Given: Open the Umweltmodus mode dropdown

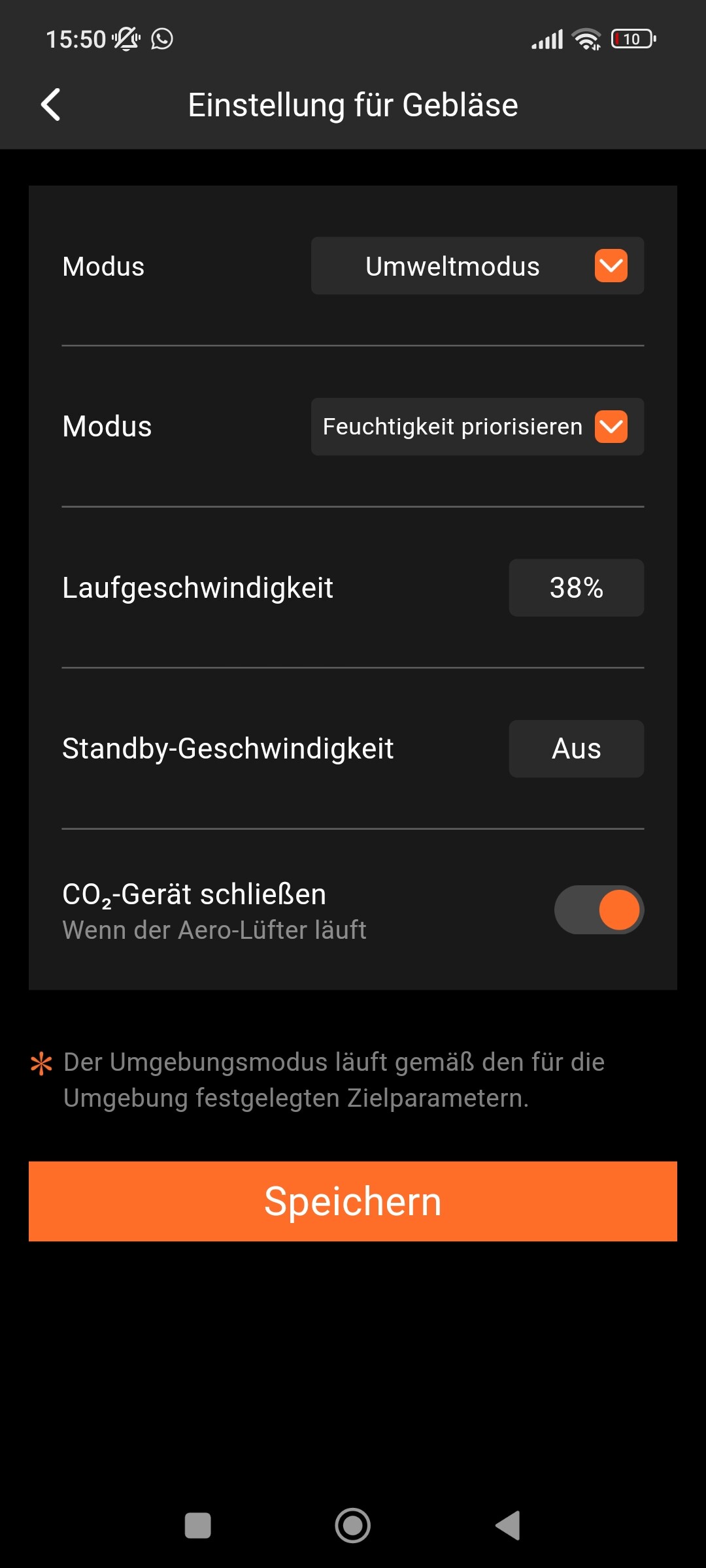Looking at the screenshot, I should click(477, 266).
